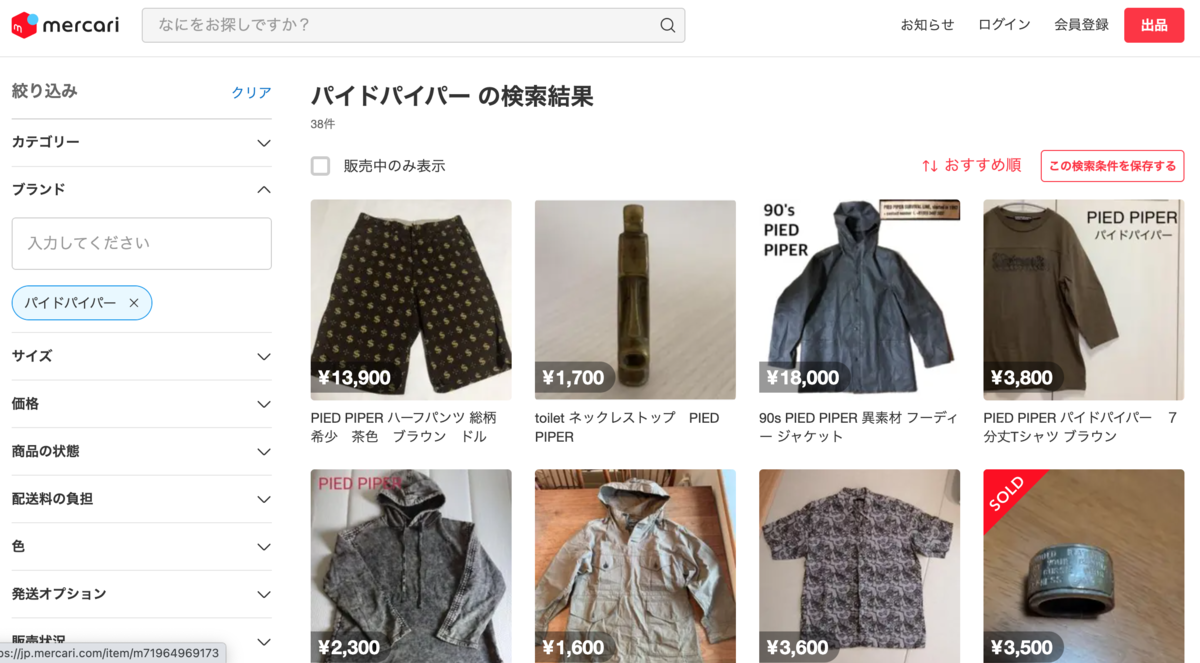Open 会員登録 member registration
Screen dimensions: 1200x663
point(1081,25)
